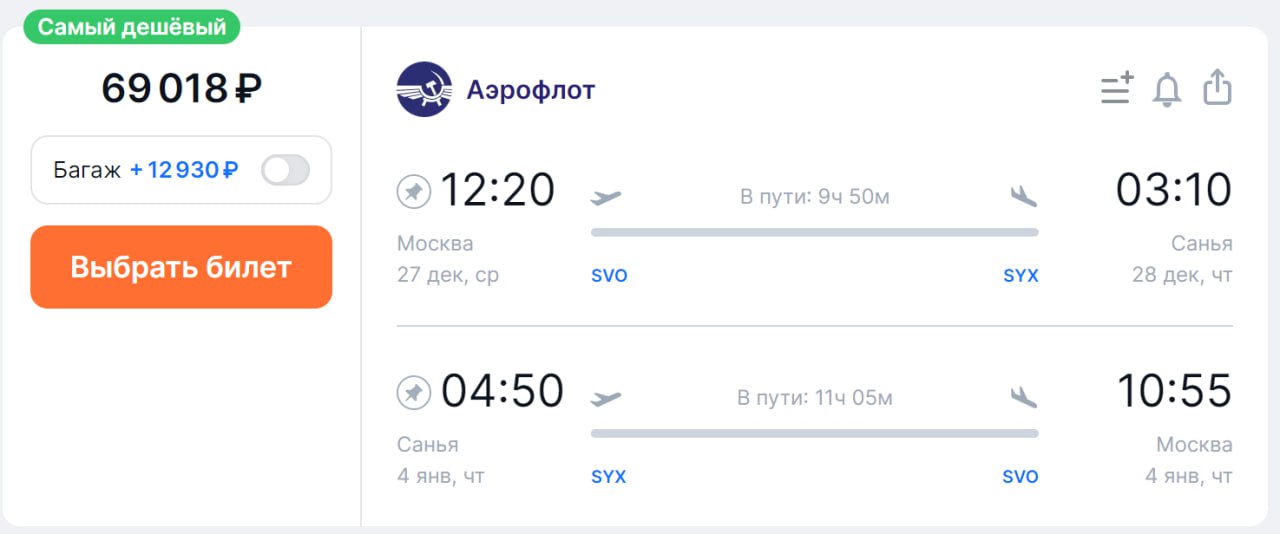Pin the 04:50 Sanya return flight

click(414, 392)
